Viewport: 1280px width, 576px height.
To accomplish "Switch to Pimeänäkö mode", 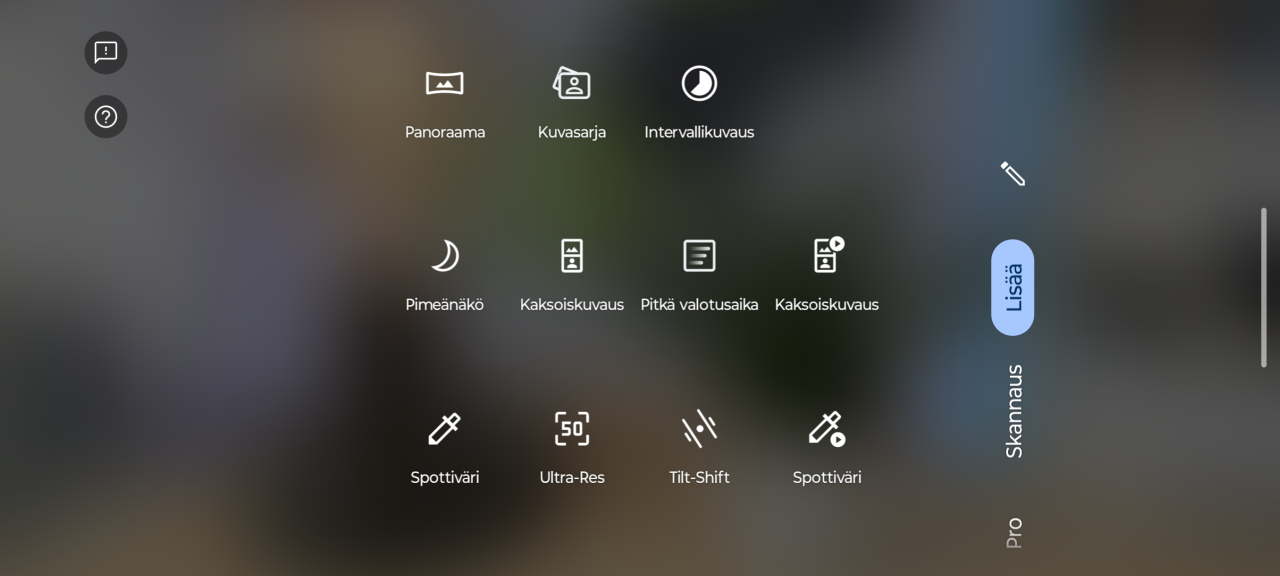I will click(x=445, y=273).
